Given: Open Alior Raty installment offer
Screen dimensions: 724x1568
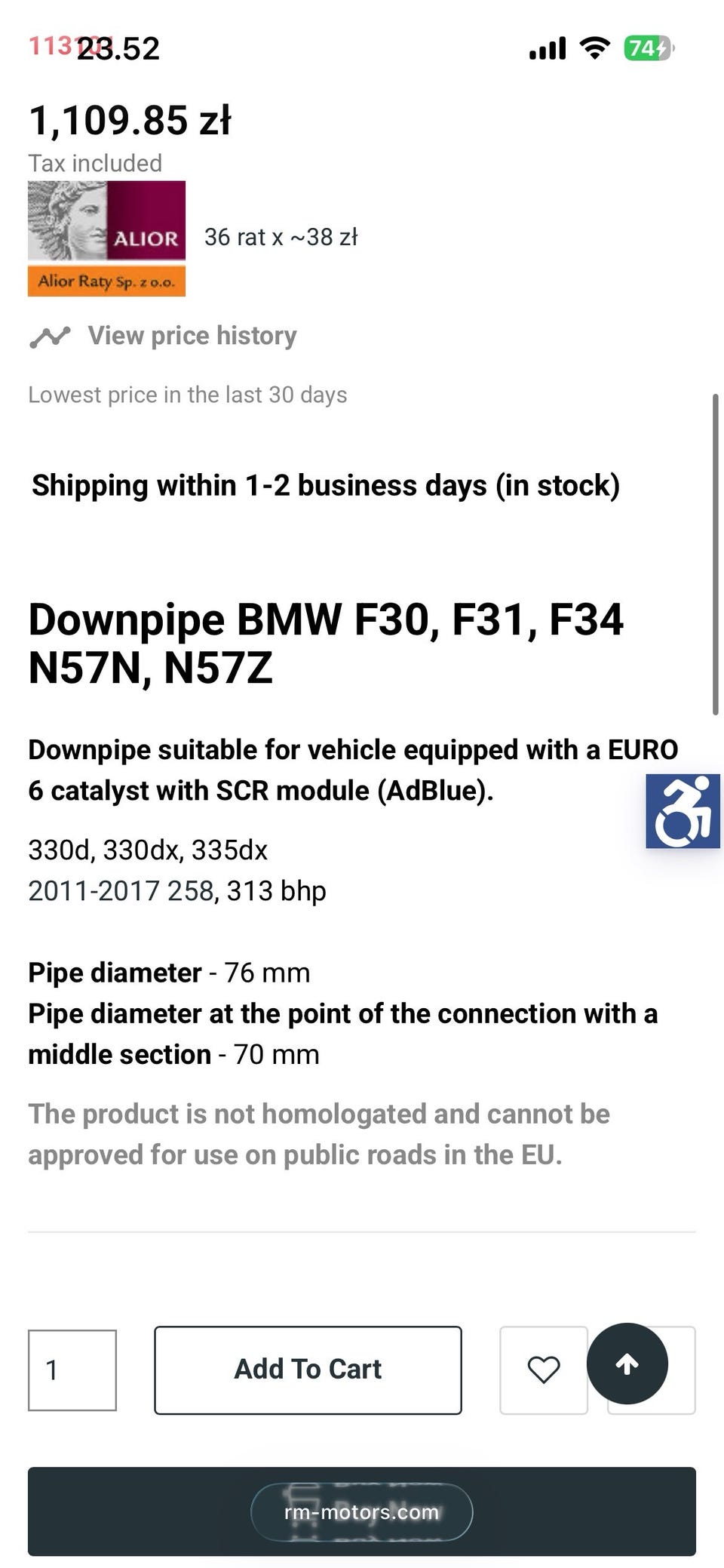Looking at the screenshot, I should pyautogui.click(x=106, y=238).
